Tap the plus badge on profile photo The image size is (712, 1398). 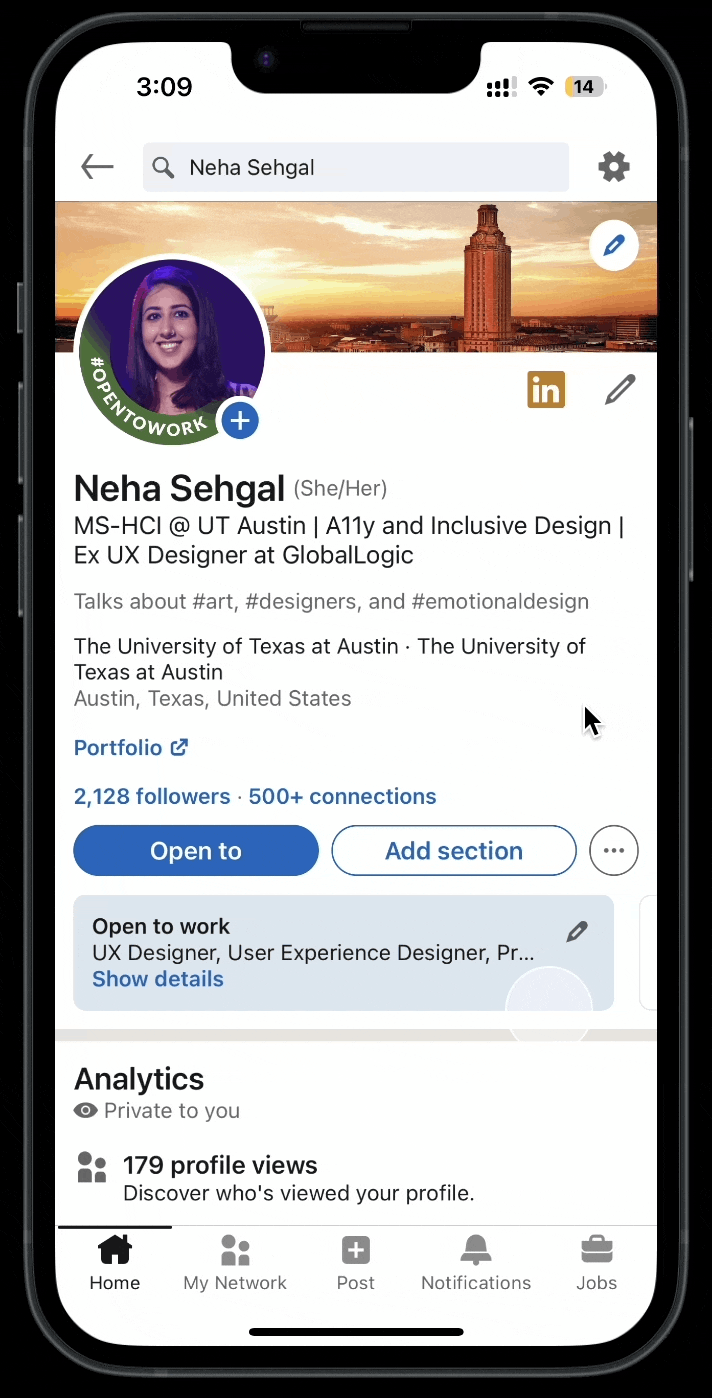tap(239, 421)
